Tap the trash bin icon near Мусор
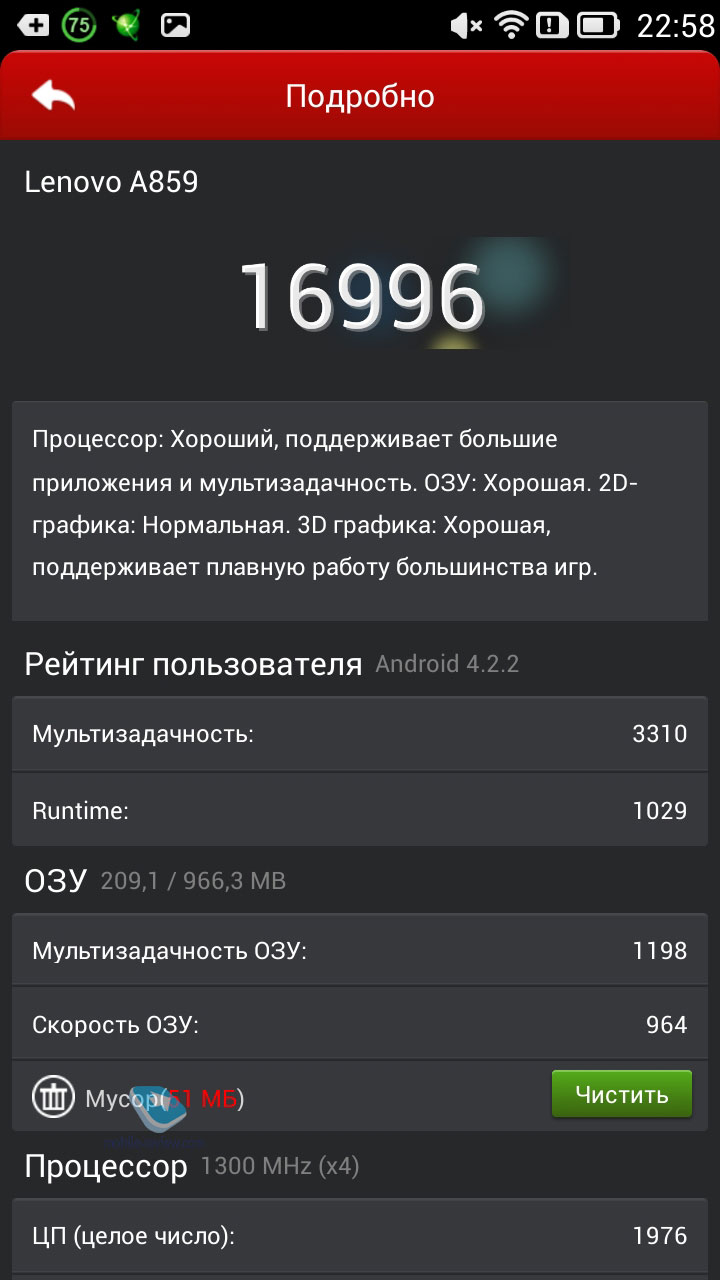 click(x=53, y=1097)
